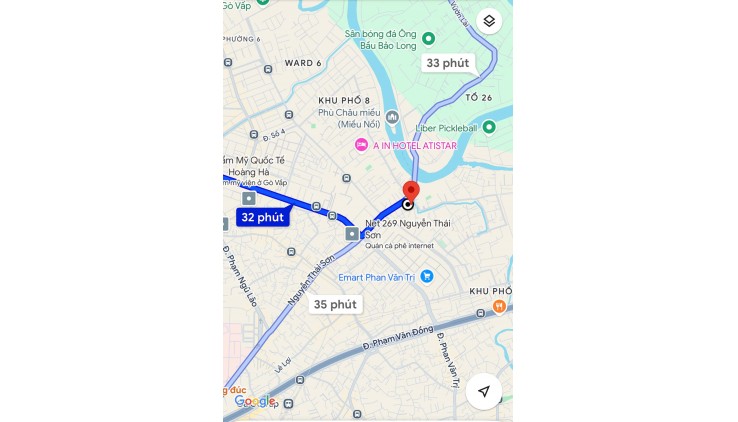Open Sân bóng đá Ông Bầu Bảo Long marker
The height and width of the screenshot is (422, 738).
point(428,39)
